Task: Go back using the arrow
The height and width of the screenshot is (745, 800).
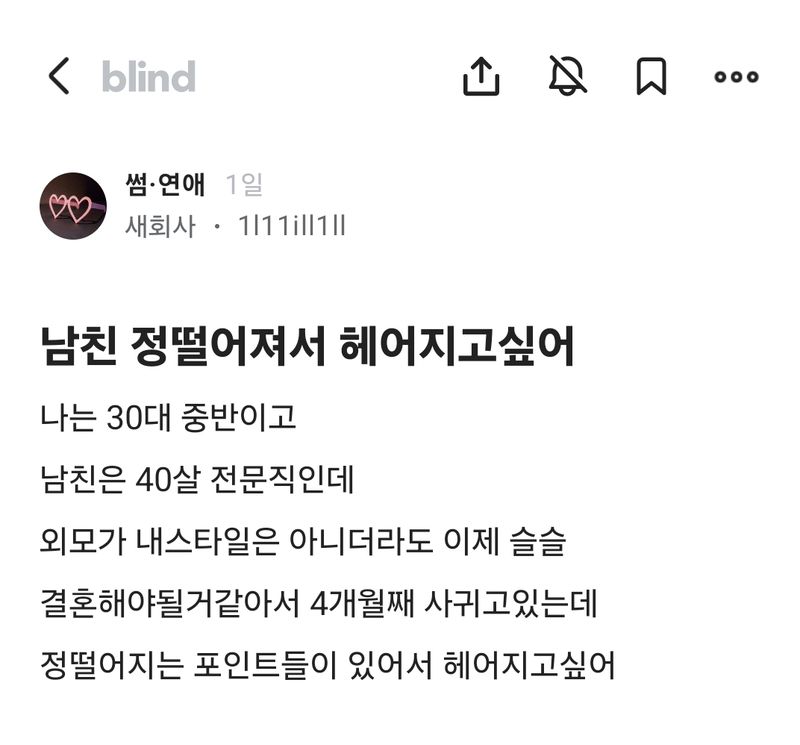Action: (59, 76)
